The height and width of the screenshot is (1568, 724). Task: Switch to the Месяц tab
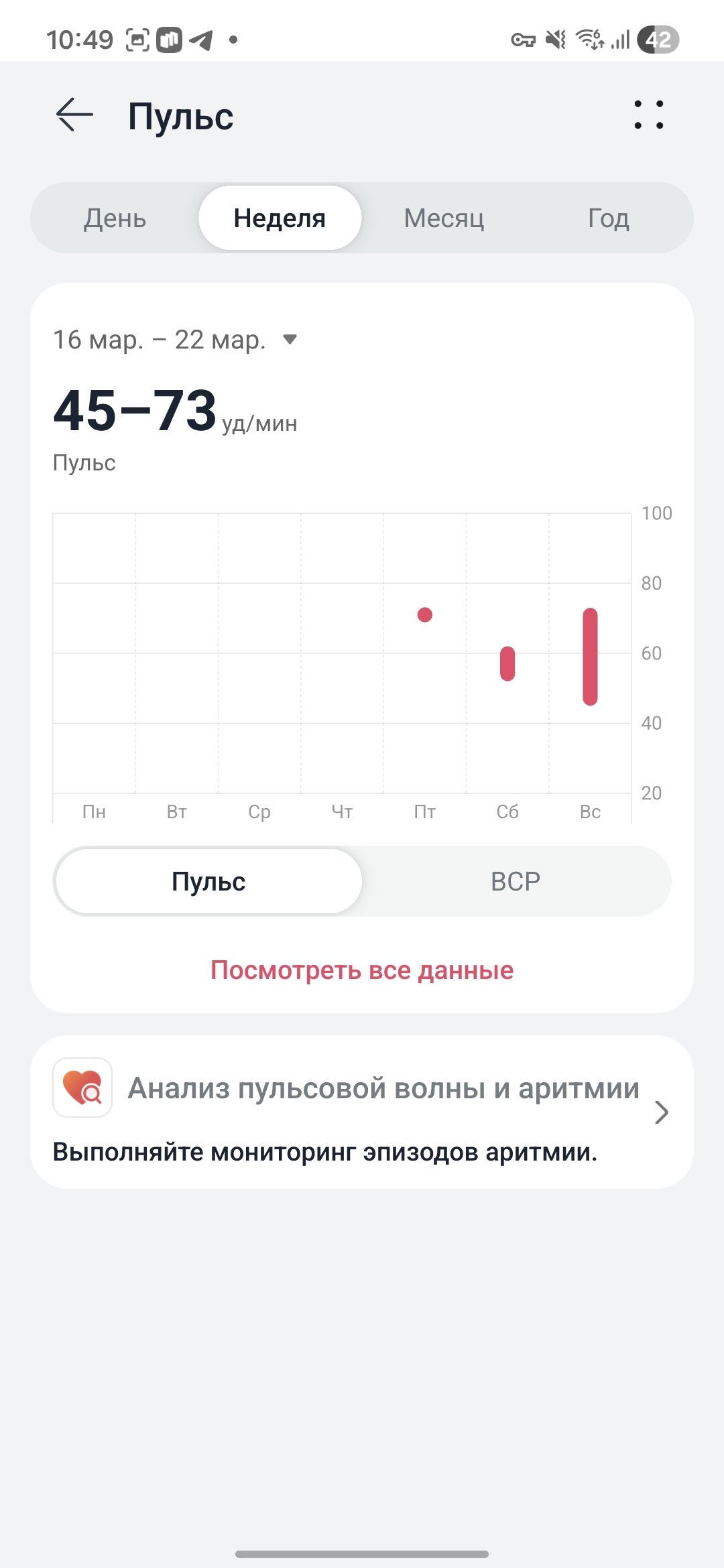pos(444,218)
